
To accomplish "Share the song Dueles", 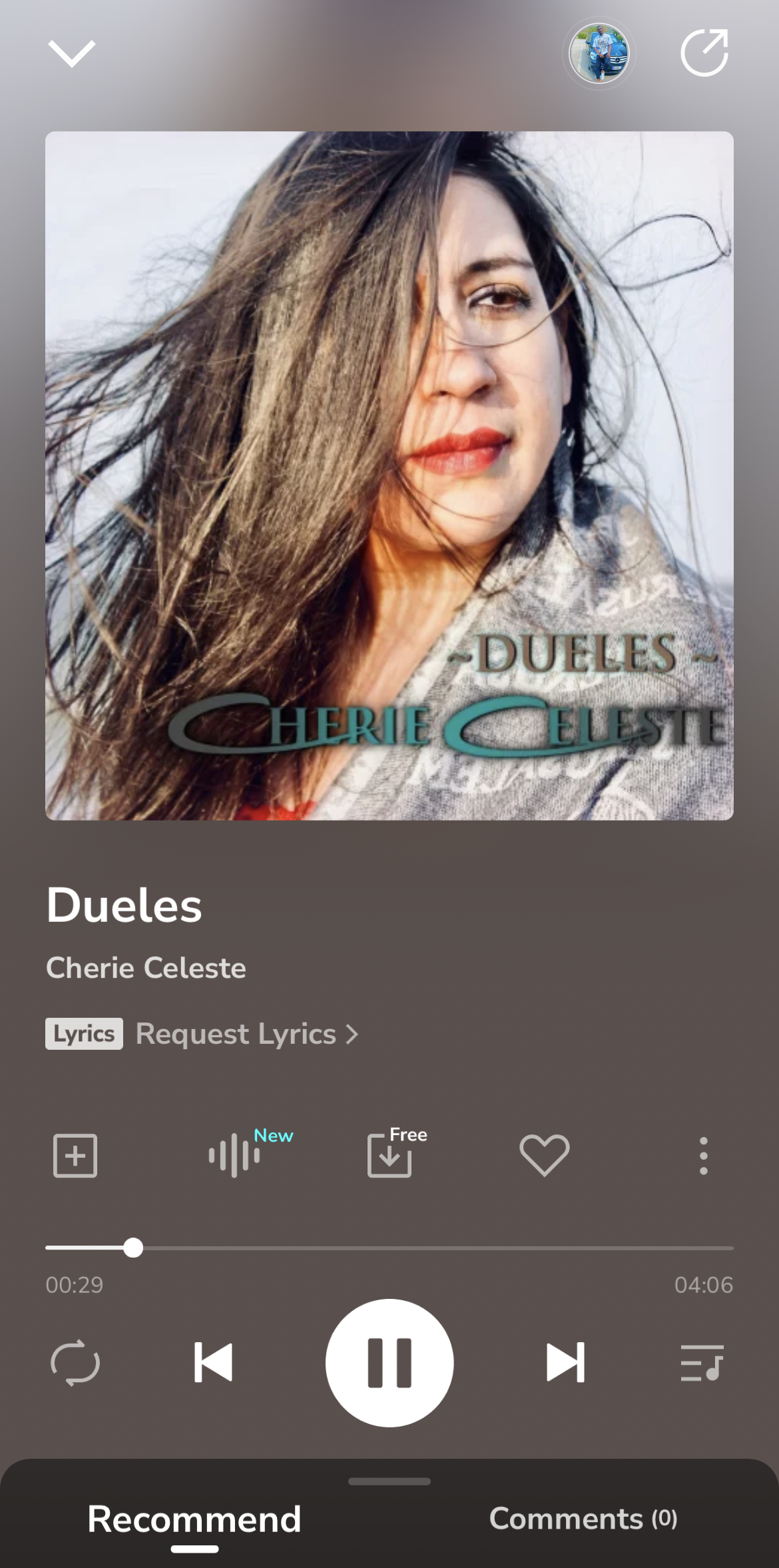I will point(704,53).
